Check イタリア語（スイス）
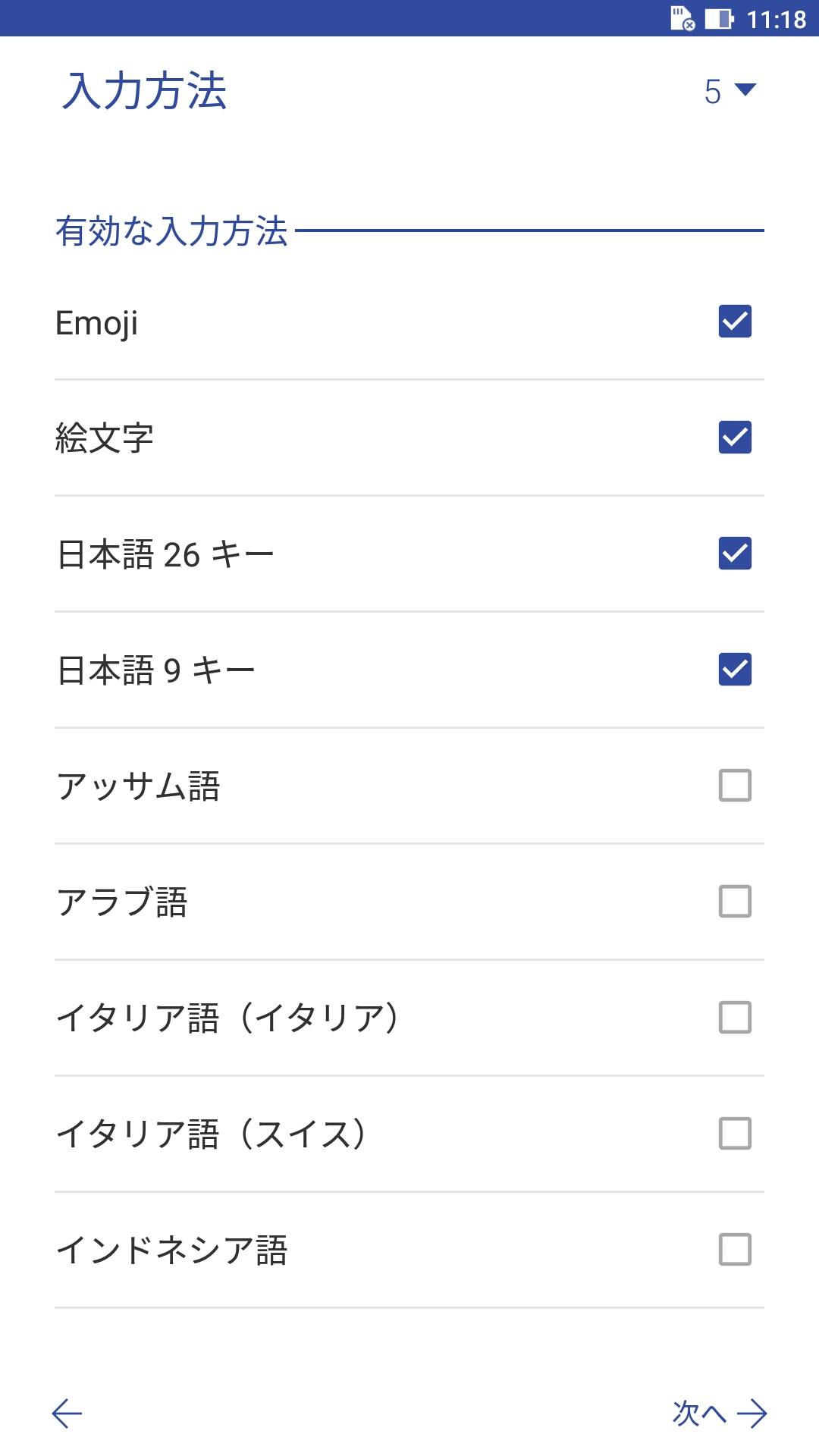This screenshot has width=819, height=1456. (x=735, y=1134)
